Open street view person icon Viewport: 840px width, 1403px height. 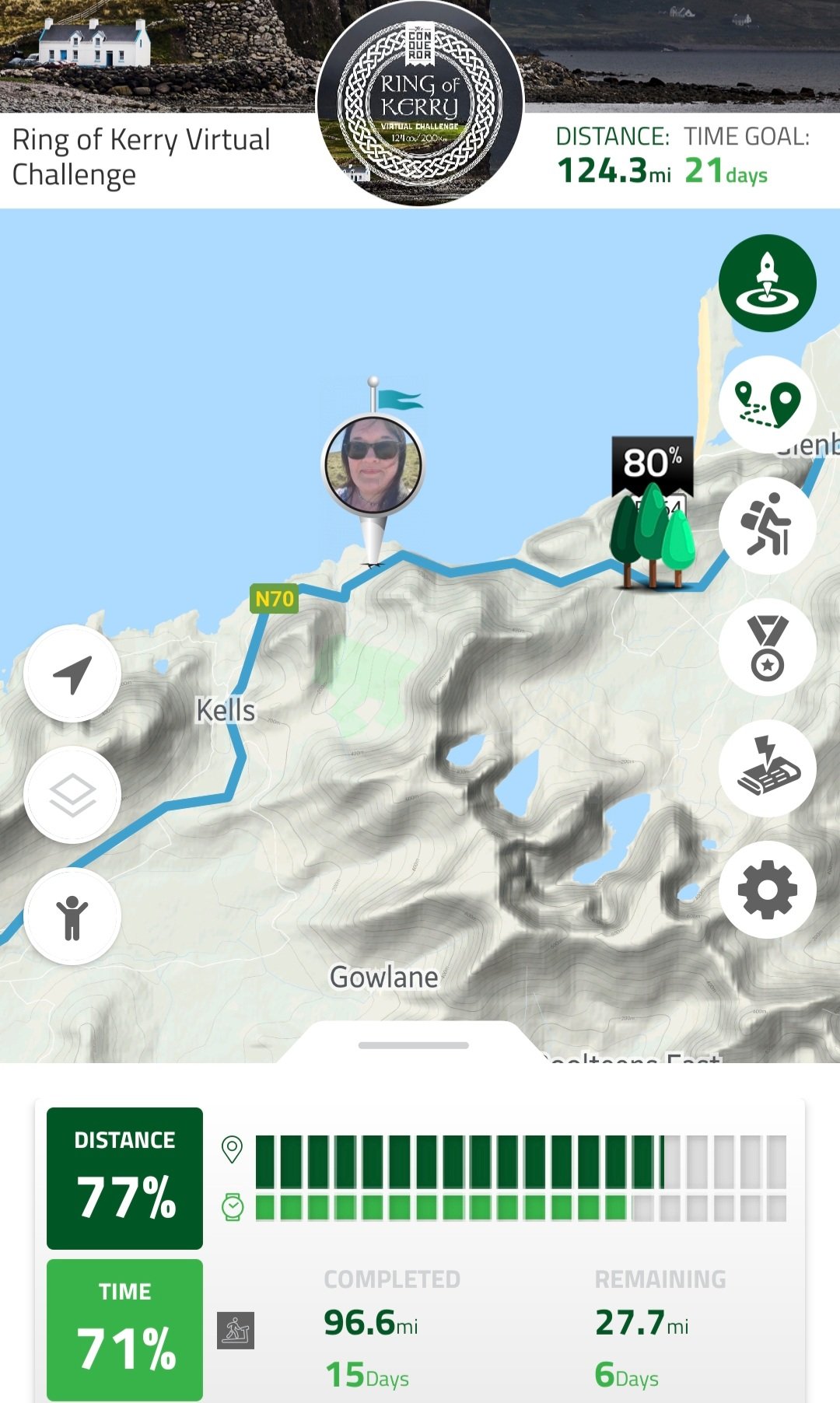point(72,916)
